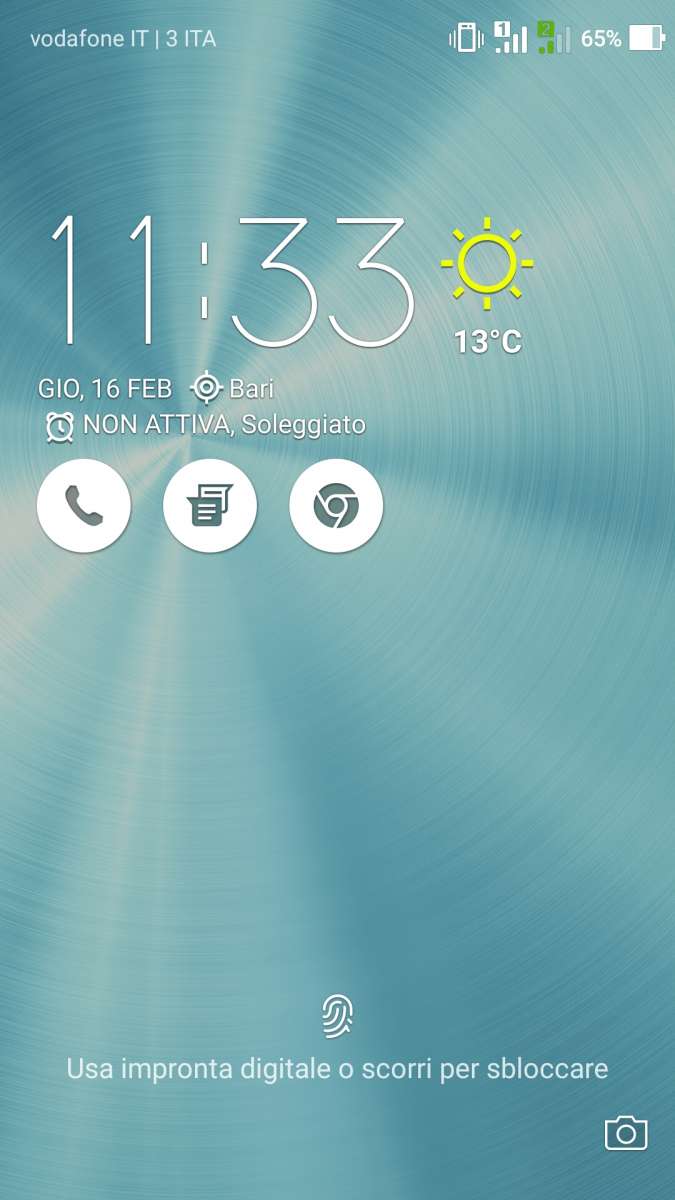This screenshot has height=1200, width=675.
Task: Launch the Chrome browser shortcut
Action: [336, 505]
